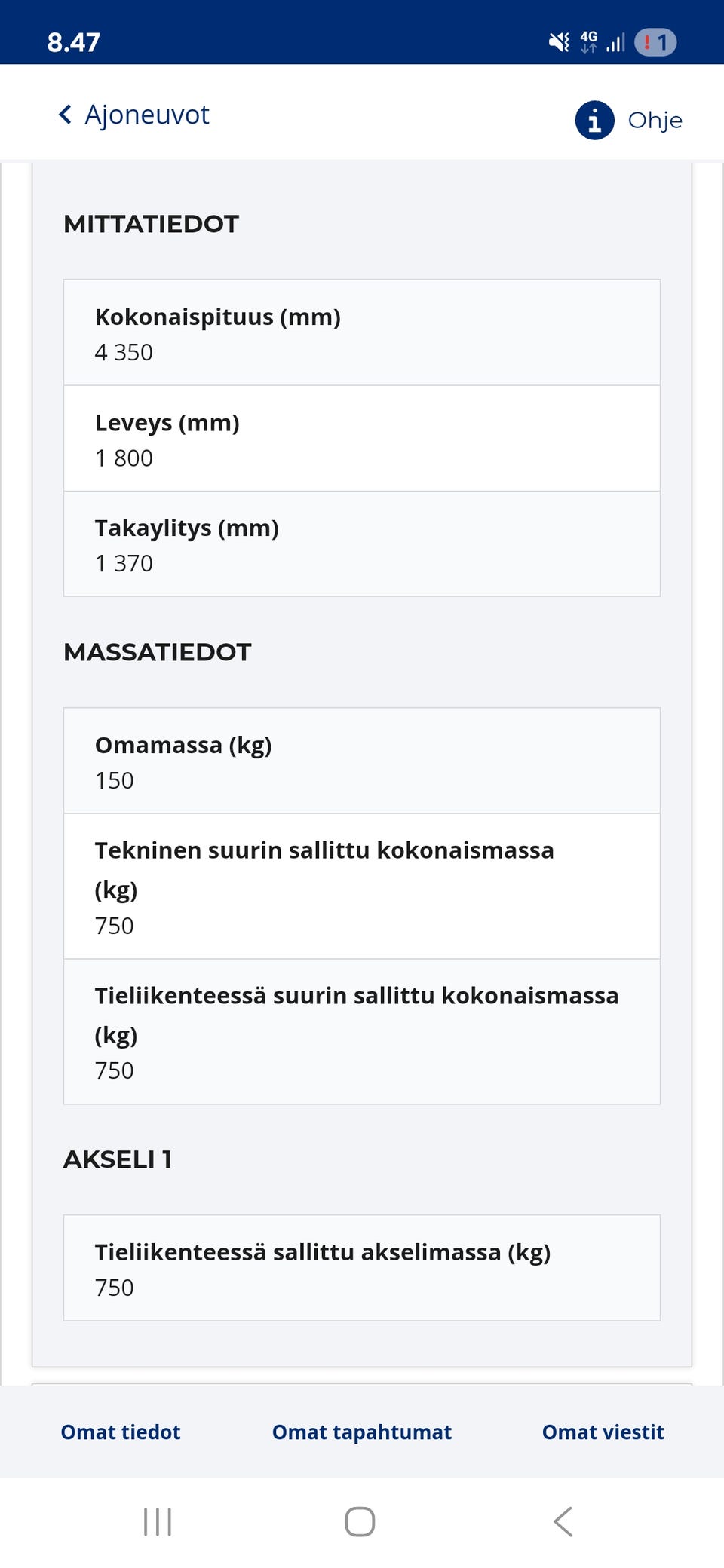The height and width of the screenshot is (1568, 724).
Task: Tap the back chevron beside Ajoneuvot
Action: click(64, 115)
